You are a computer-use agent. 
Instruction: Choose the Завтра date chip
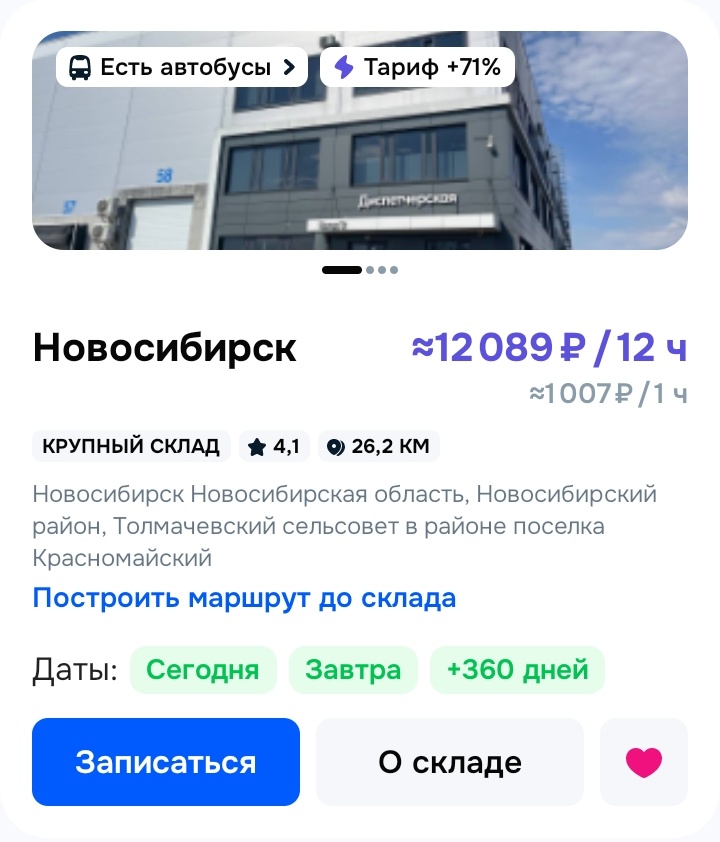click(352, 670)
